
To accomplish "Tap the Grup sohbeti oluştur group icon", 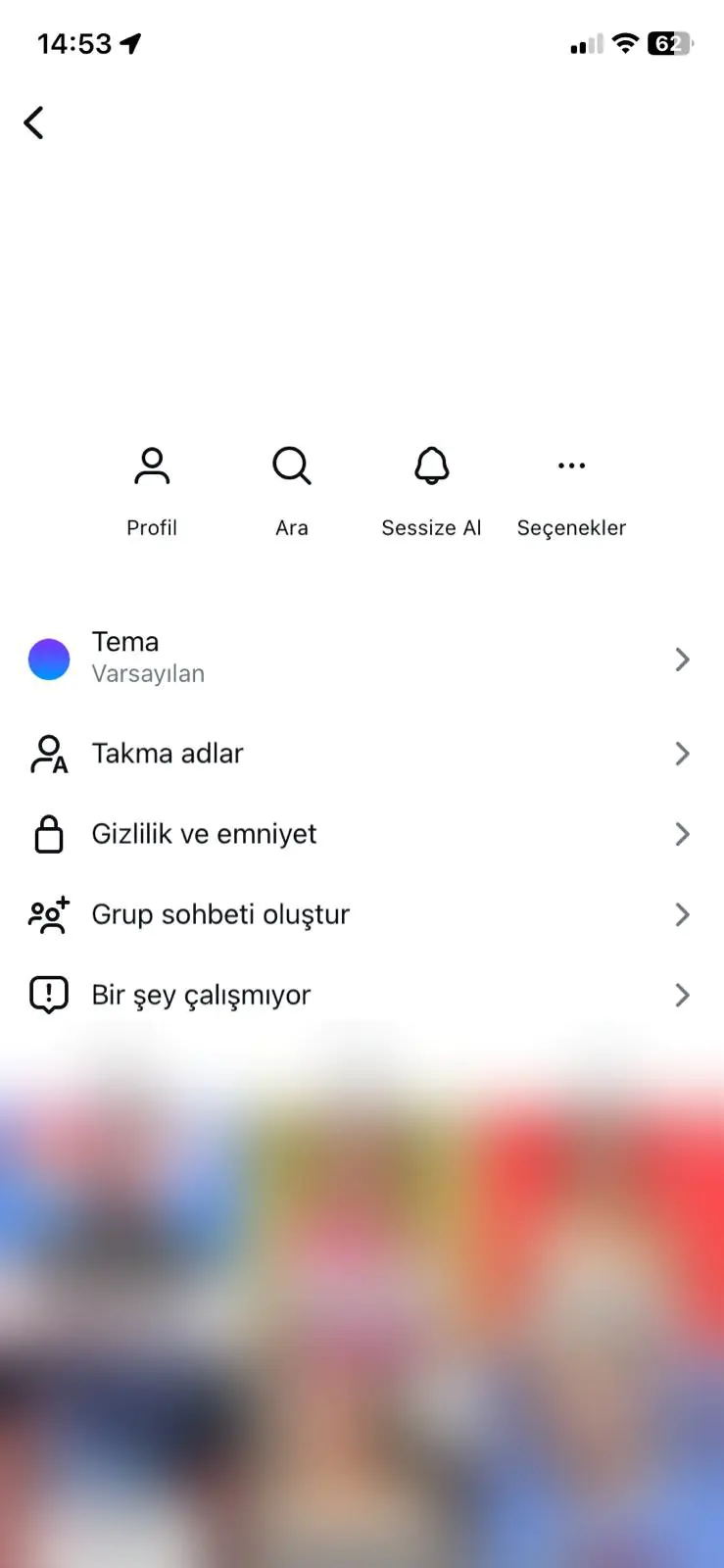I will [x=48, y=914].
